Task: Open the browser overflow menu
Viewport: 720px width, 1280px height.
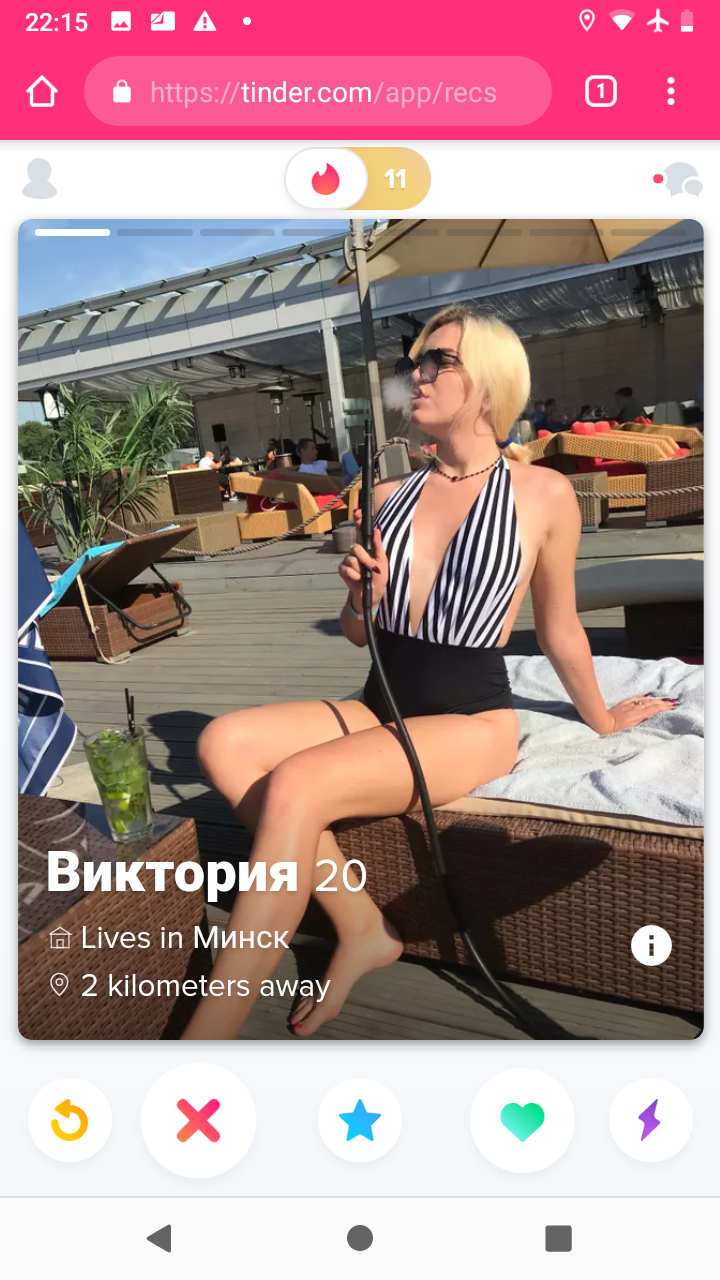Action: coord(671,92)
